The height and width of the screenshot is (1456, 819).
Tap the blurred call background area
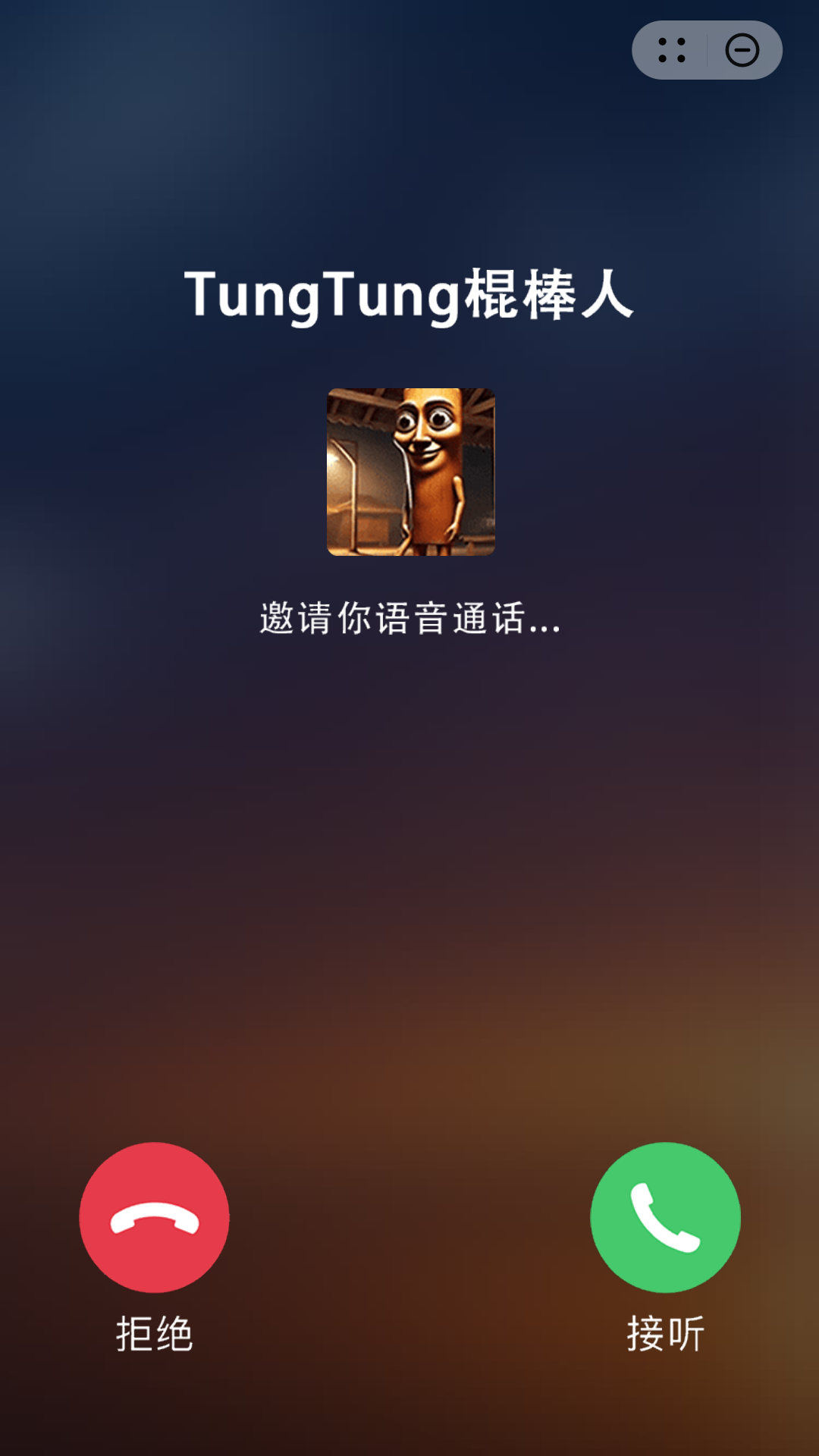tap(409, 872)
